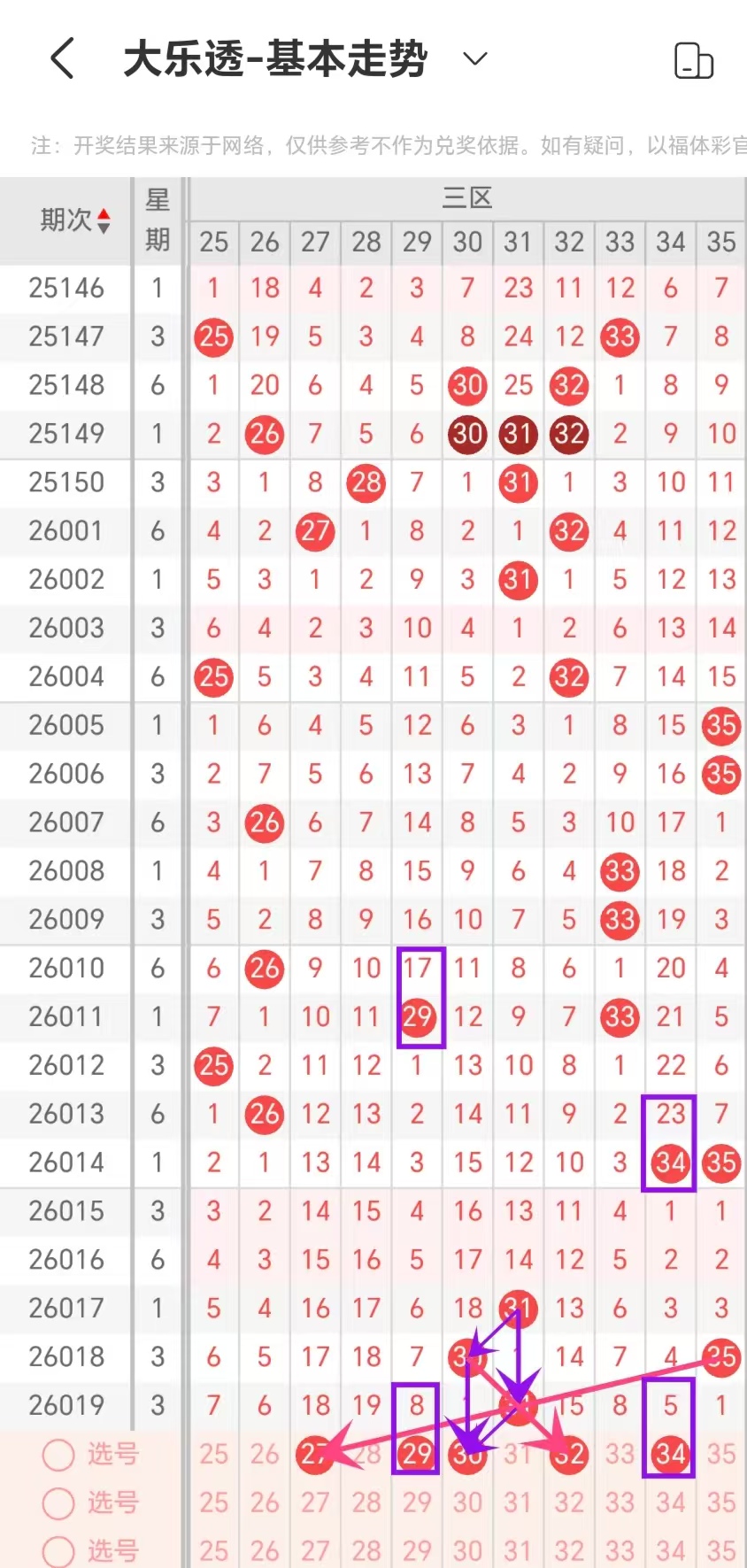Pick number 25 in the first 选号 row
747x1568 pixels.
point(213,1454)
